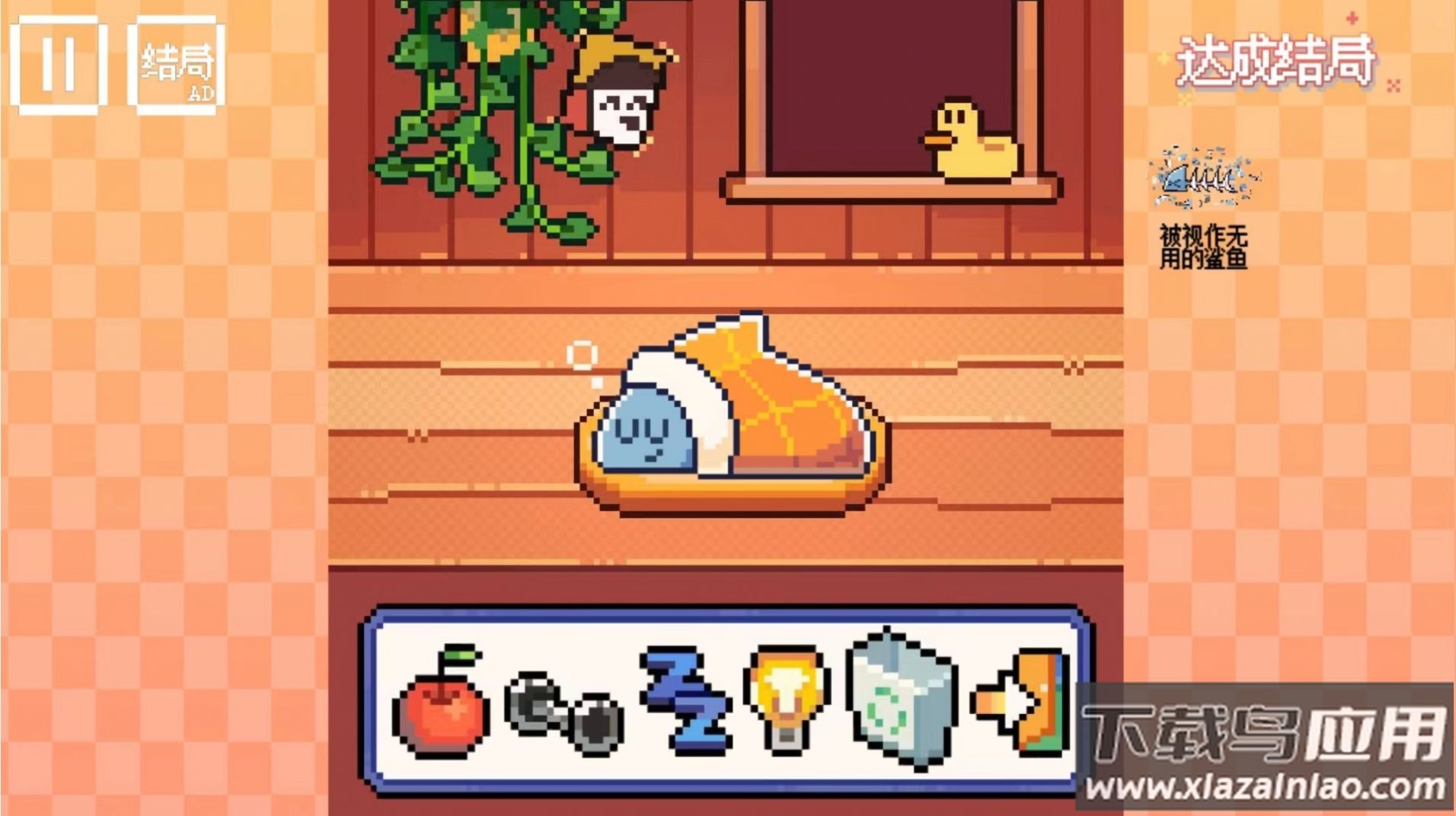Pause the game
1456x816 pixels.
pyautogui.click(x=59, y=65)
